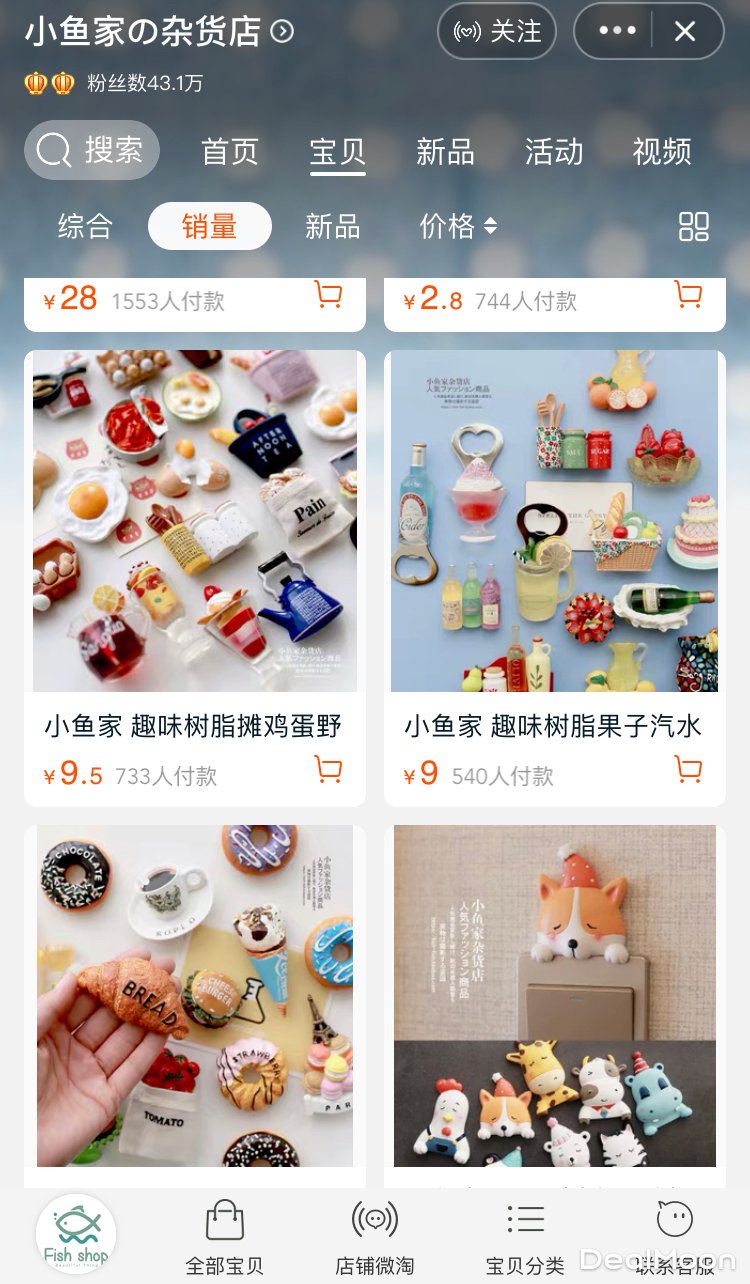The height and width of the screenshot is (1284, 750).
Task: Open 店铺微淘 in bottom bar
Action: pos(375,1236)
